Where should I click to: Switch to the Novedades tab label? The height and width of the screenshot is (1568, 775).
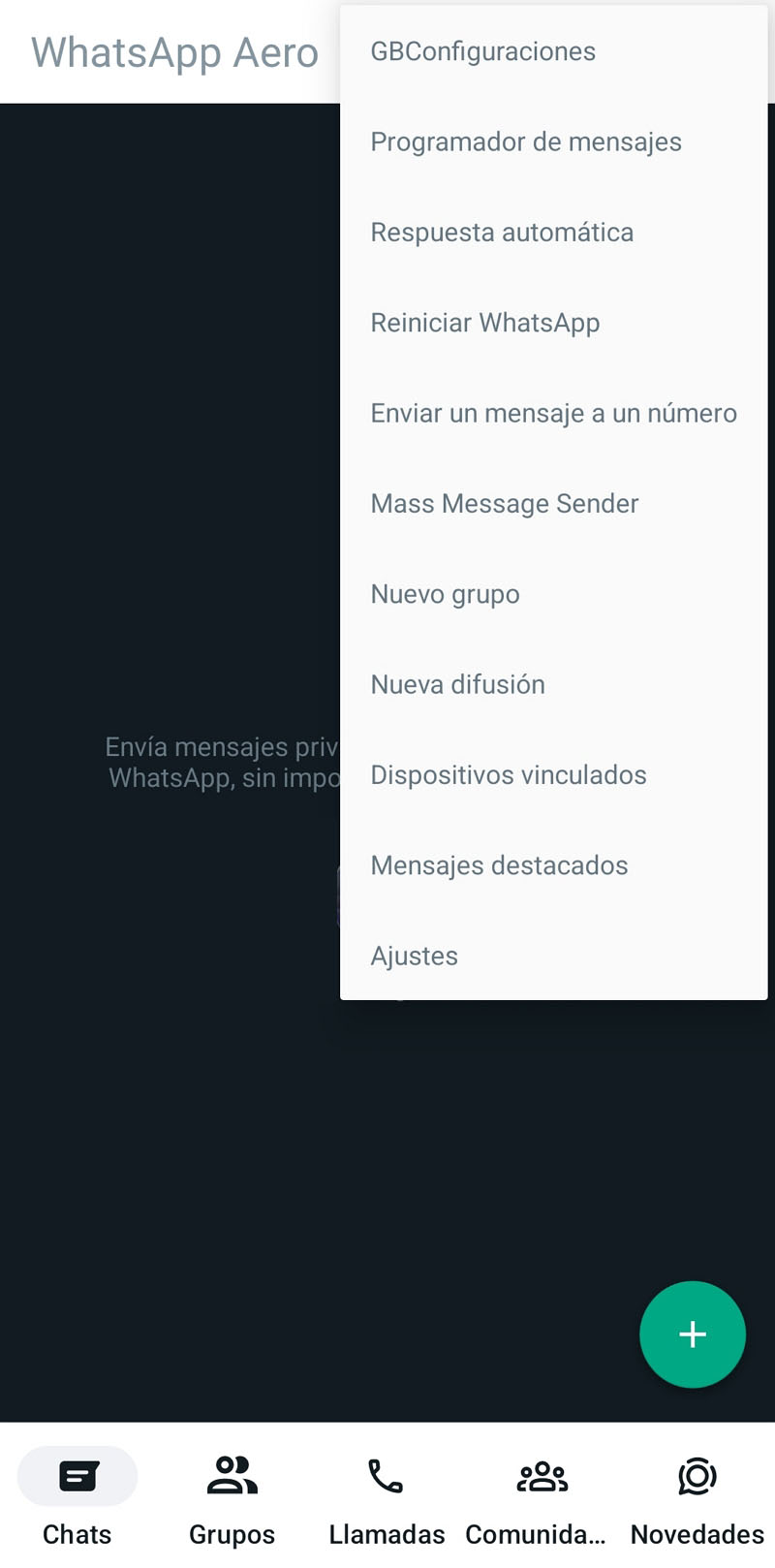click(697, 1534)
